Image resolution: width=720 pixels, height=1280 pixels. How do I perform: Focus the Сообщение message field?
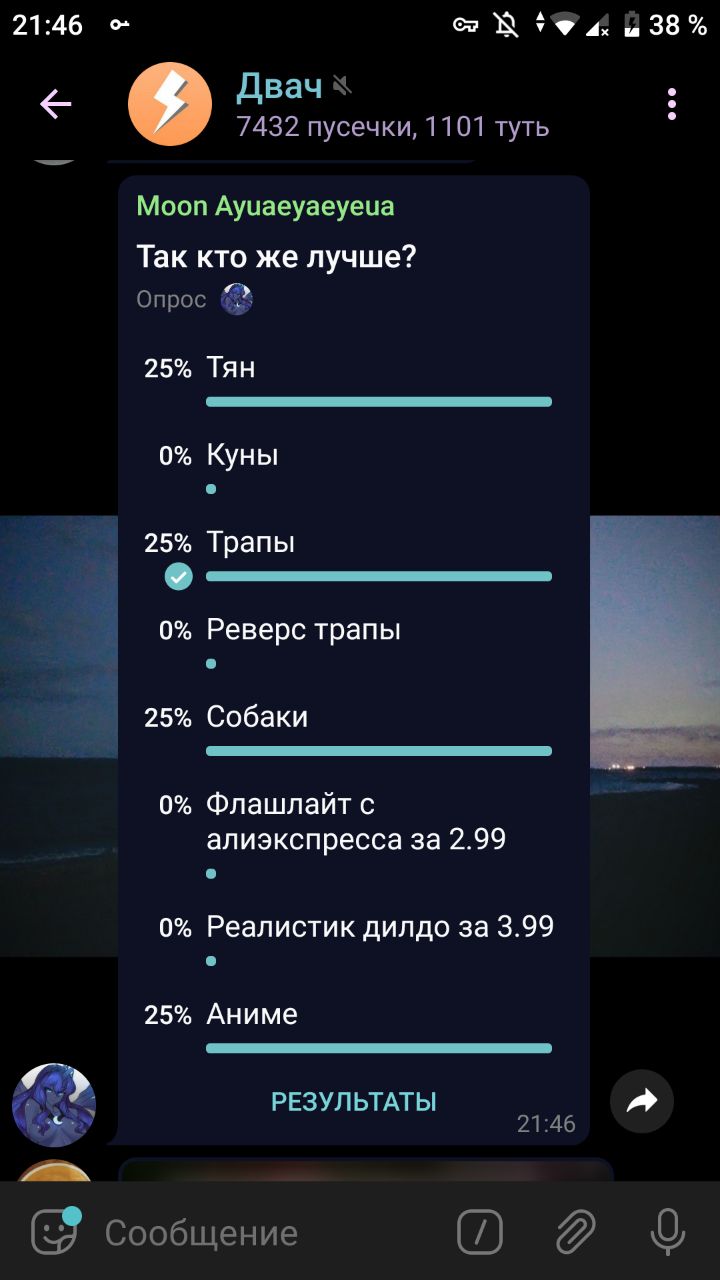[x=270, y=1233]
